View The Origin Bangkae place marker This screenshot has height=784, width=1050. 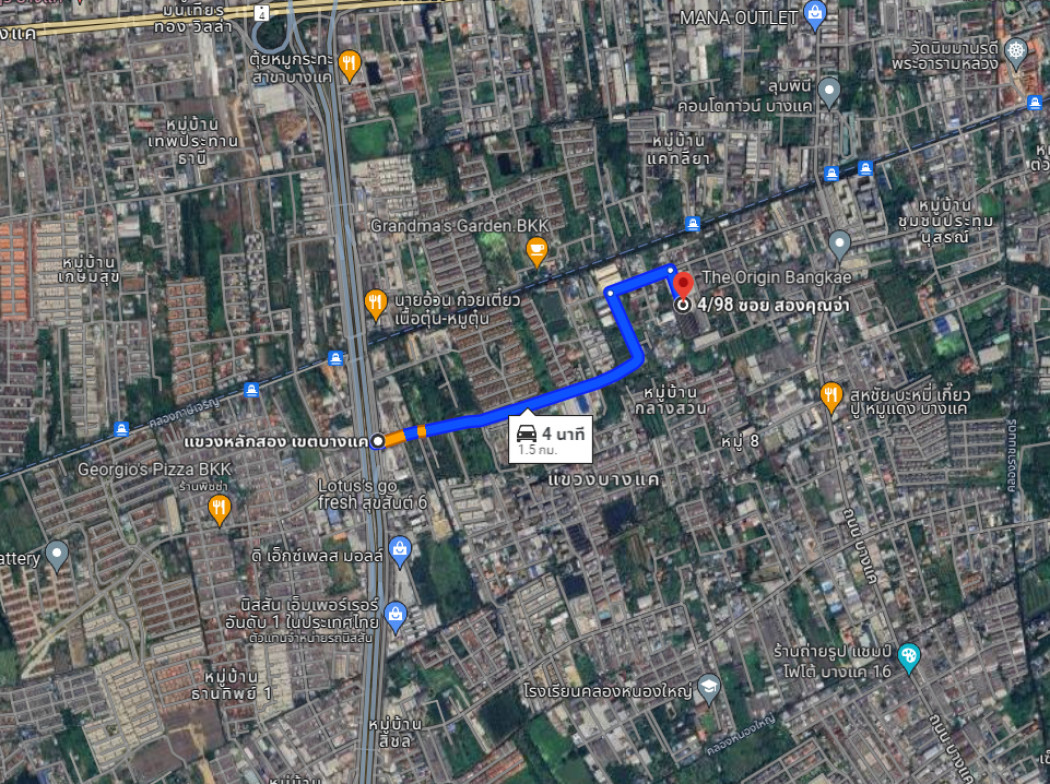click(x=840, y=243)
